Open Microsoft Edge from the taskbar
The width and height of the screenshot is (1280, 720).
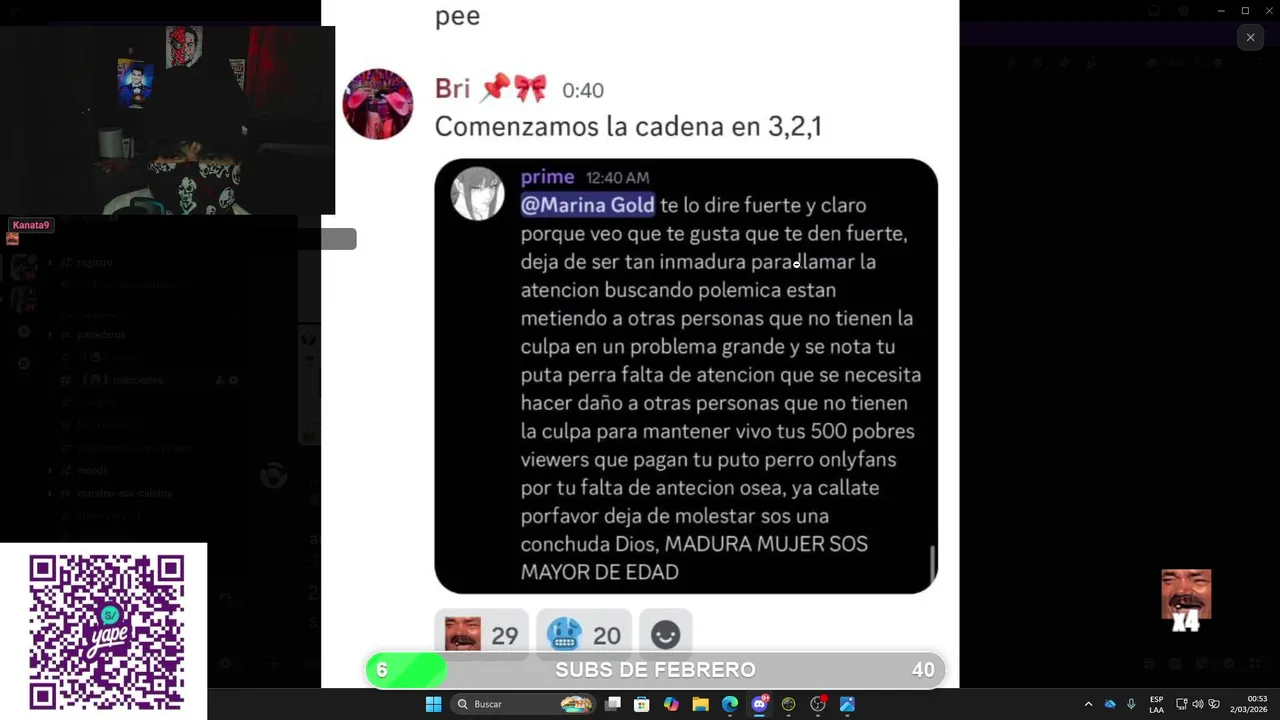pos(730,704)
